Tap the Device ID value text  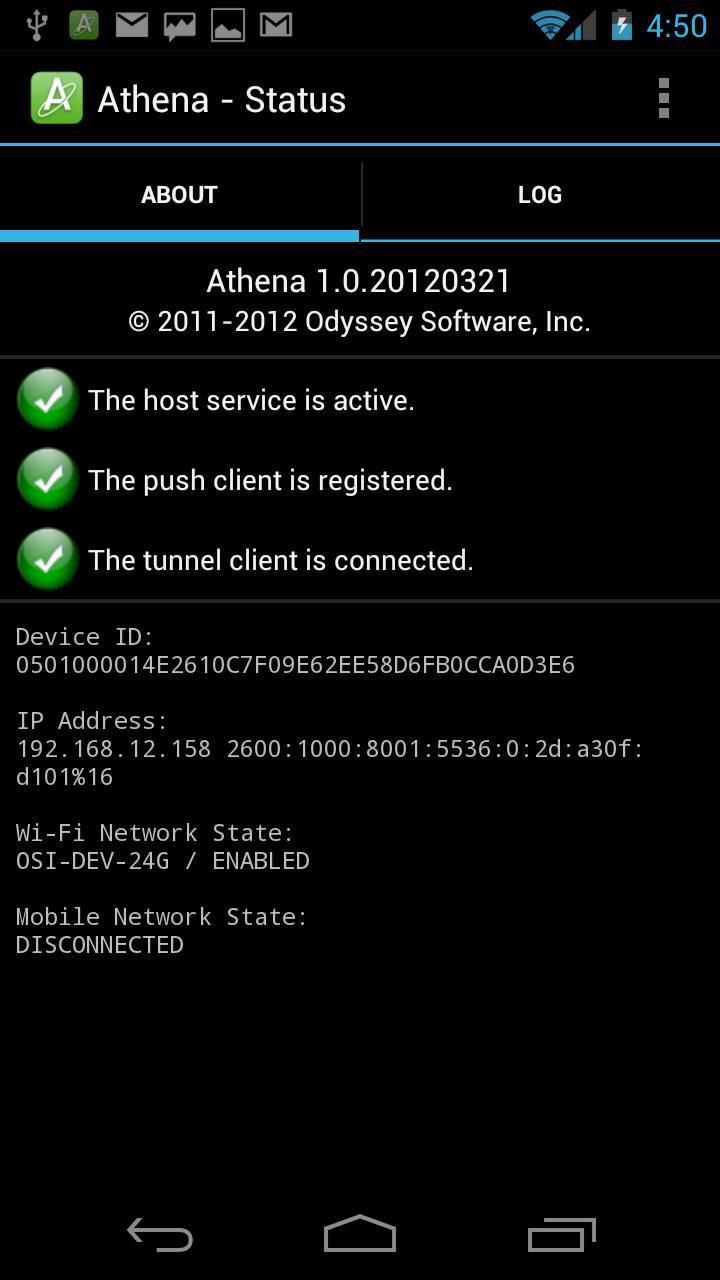click(295, 664)
